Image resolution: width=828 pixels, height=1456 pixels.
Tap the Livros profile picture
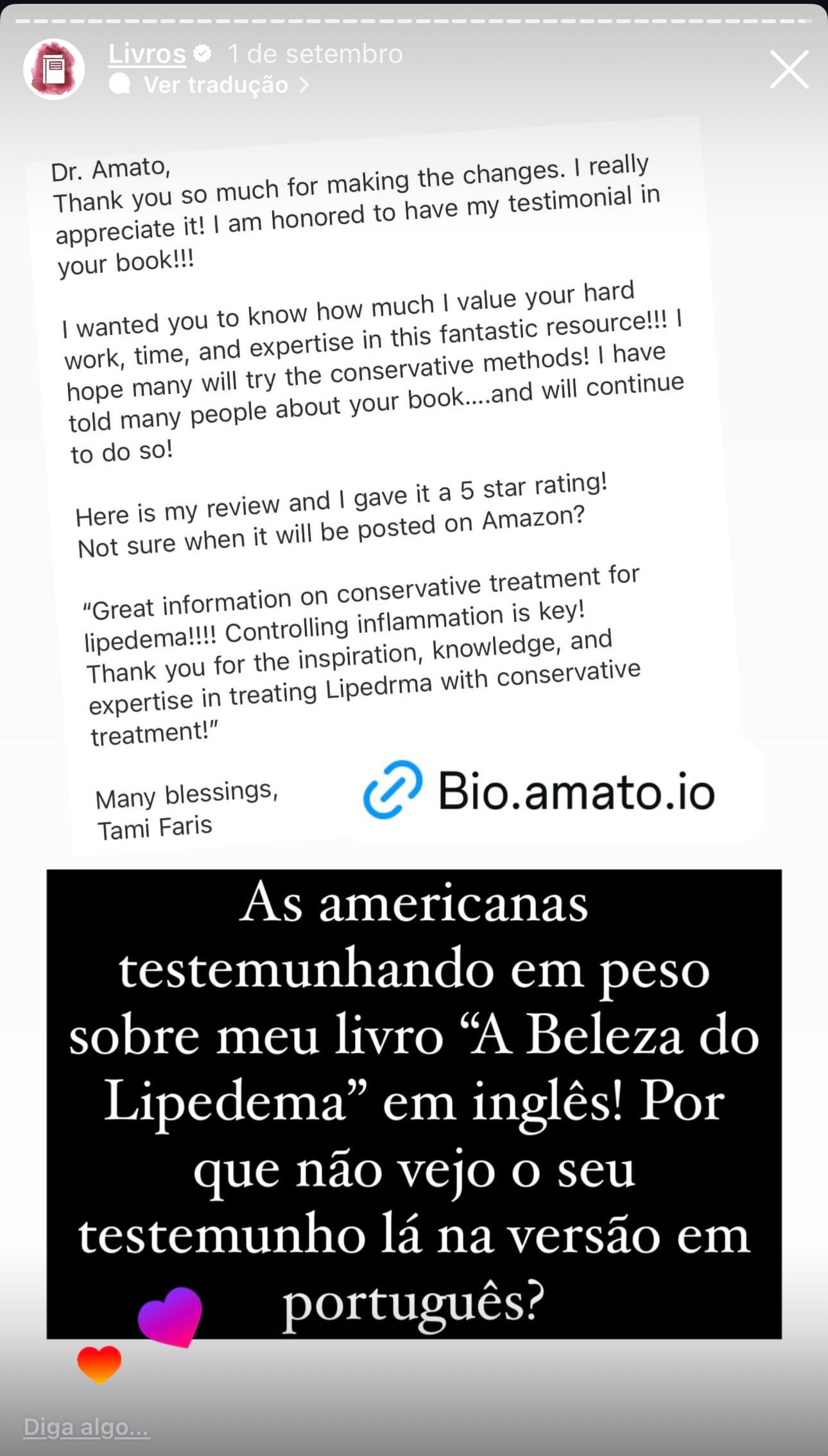click(x=54, y=69)
